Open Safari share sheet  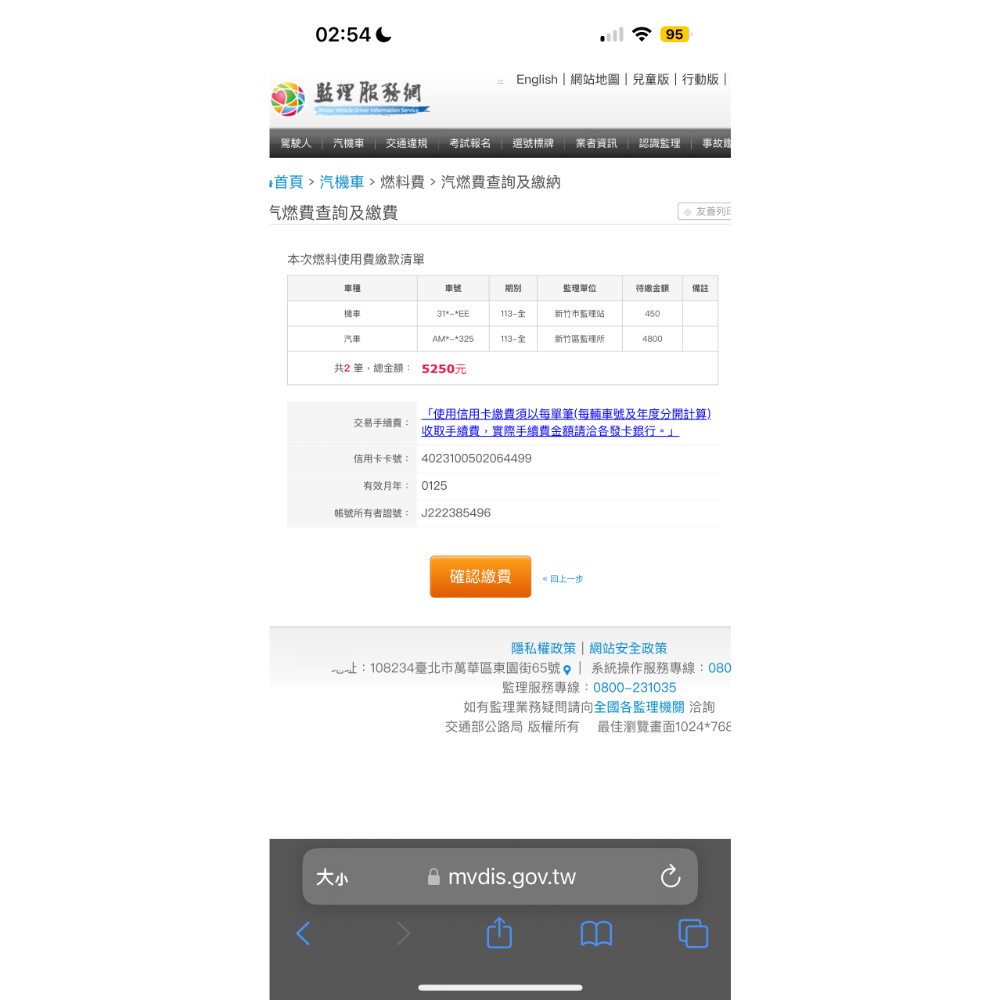pos(499,934)
